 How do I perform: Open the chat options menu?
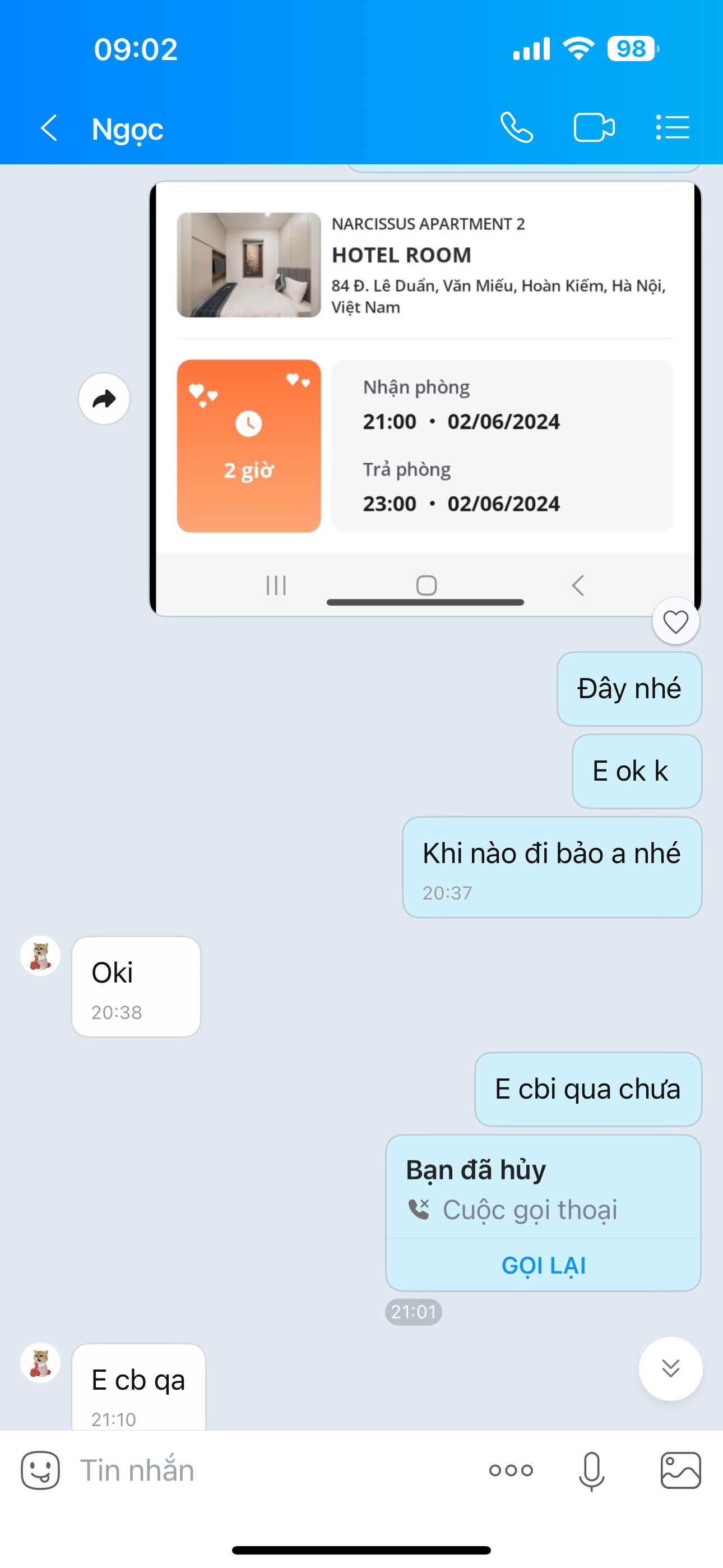click(x=673, y=128)
